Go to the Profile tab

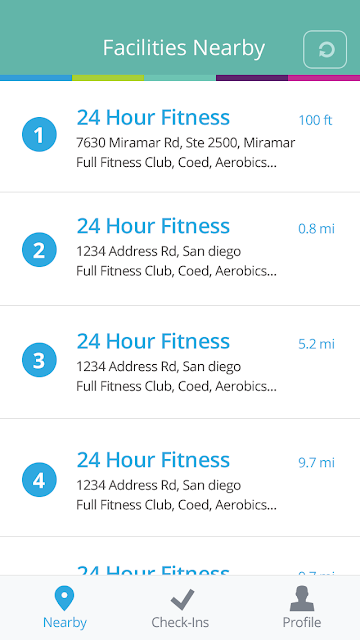[302, 608]
